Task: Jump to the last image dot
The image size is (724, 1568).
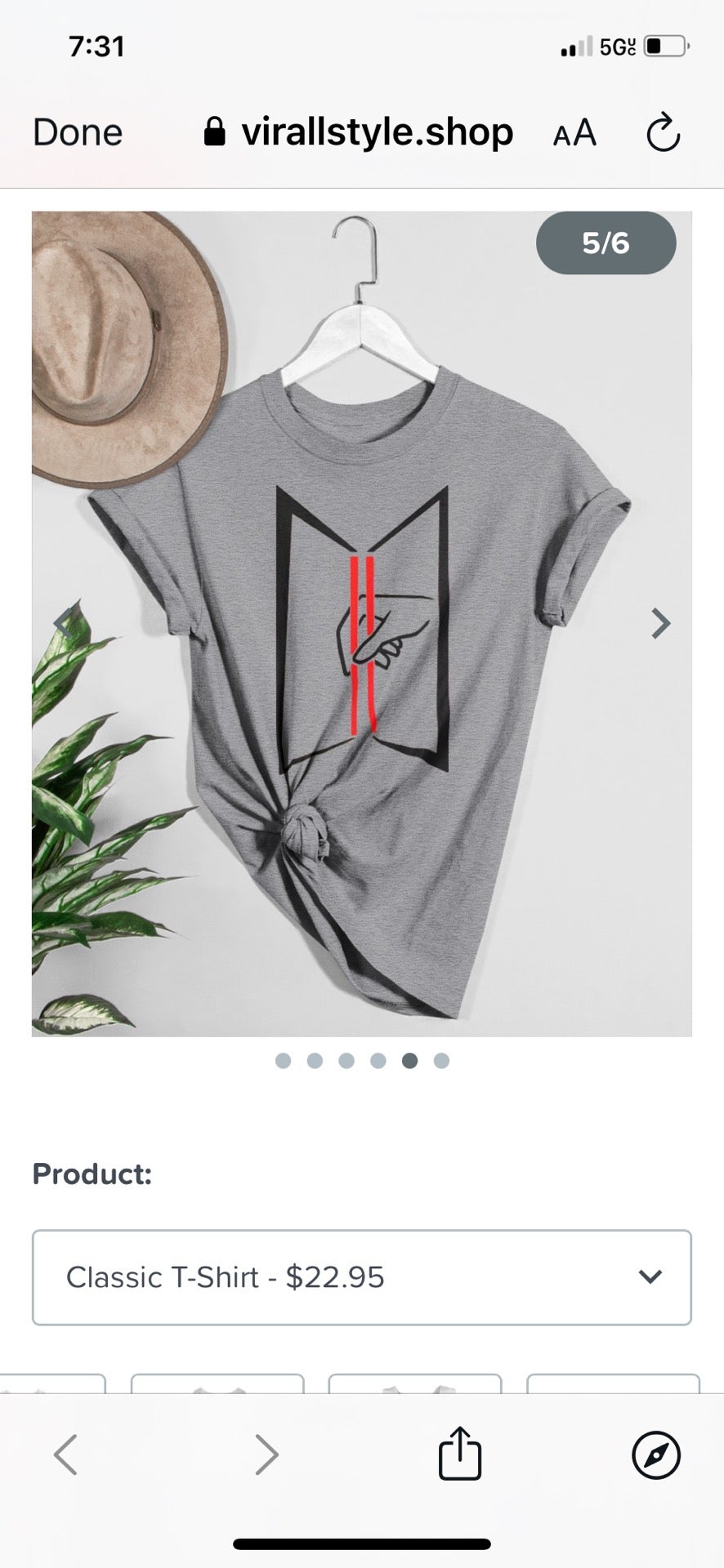Action: point(441,1061)
